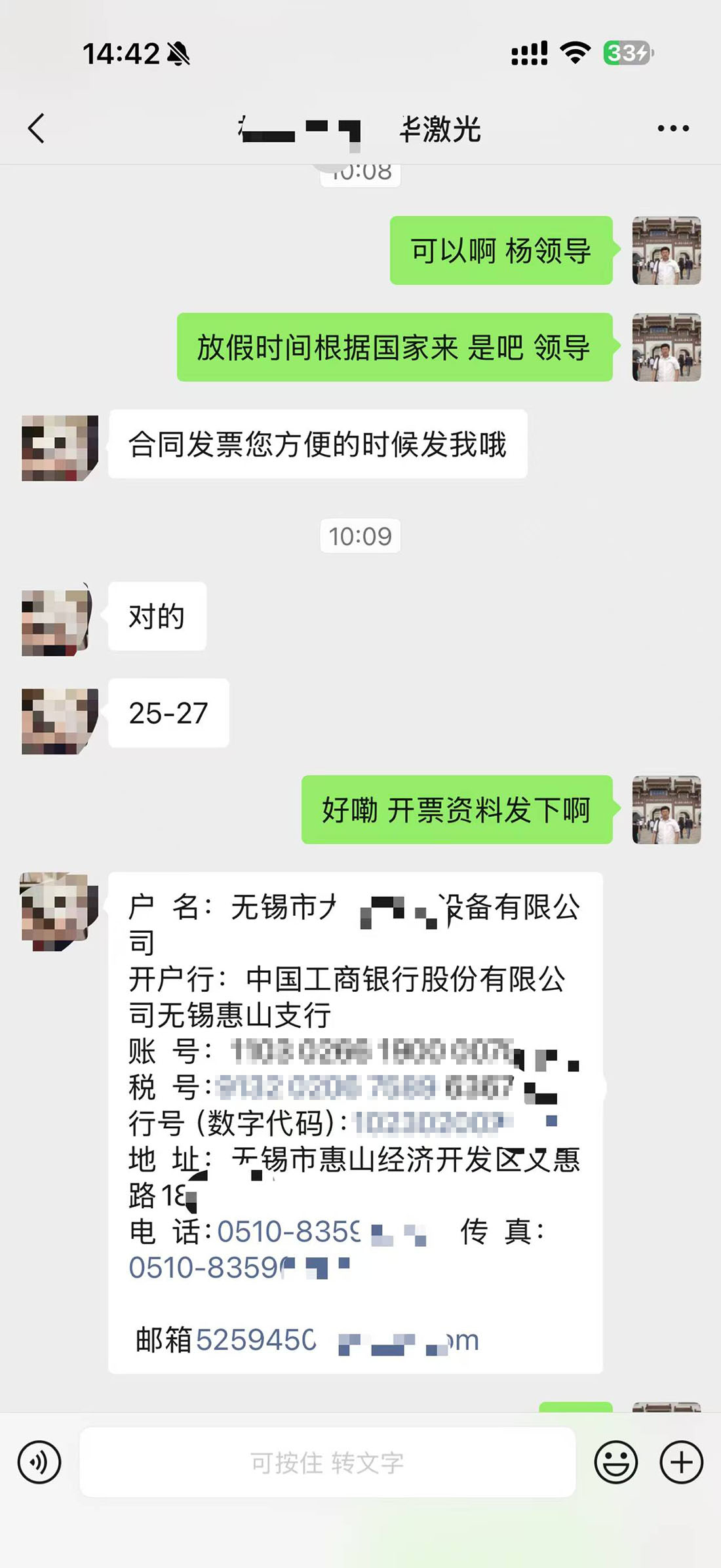
Task: Open the three-dot chat info menu
Action: pyautogui.click(x=673, y=128)
